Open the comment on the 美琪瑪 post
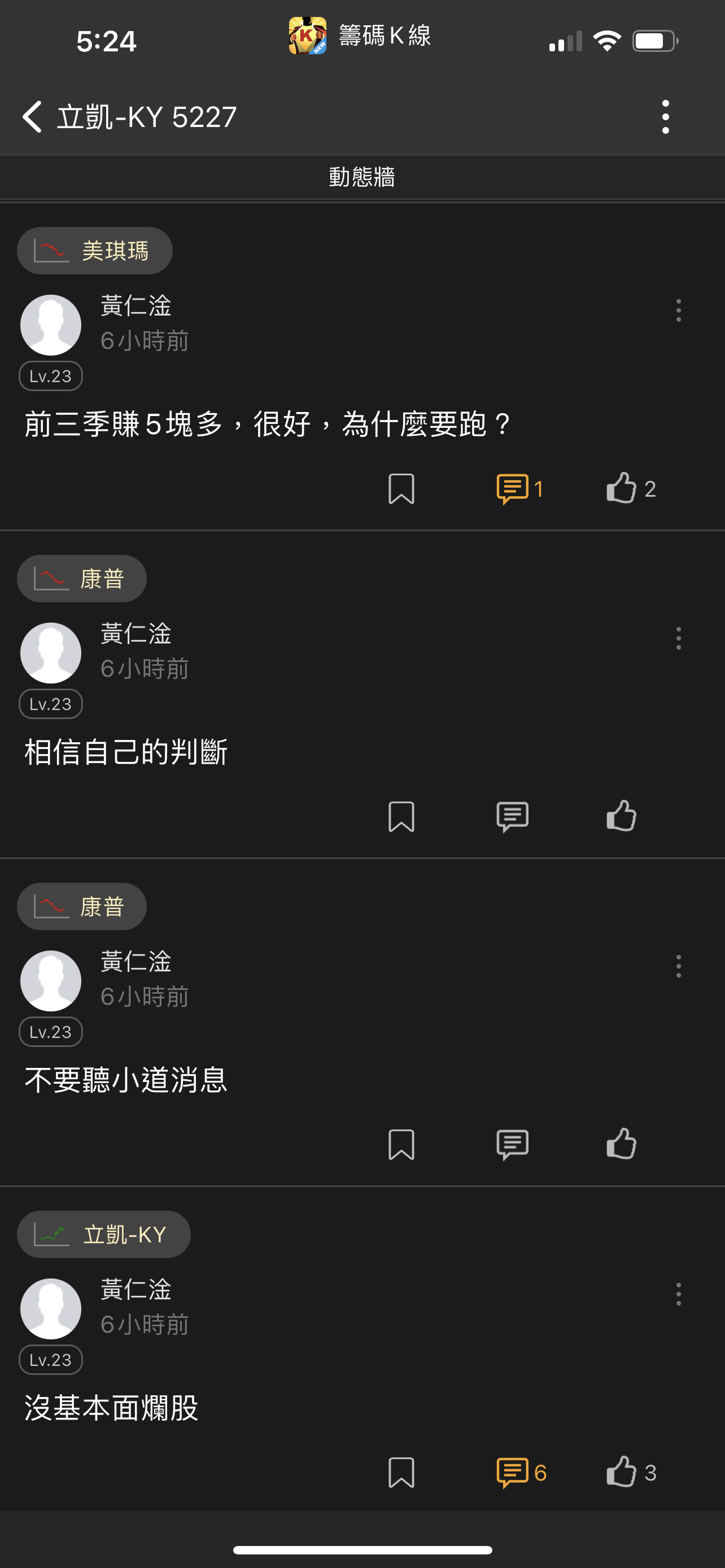This screenshot has width=725, height=1568. click(x=513, y=488)
